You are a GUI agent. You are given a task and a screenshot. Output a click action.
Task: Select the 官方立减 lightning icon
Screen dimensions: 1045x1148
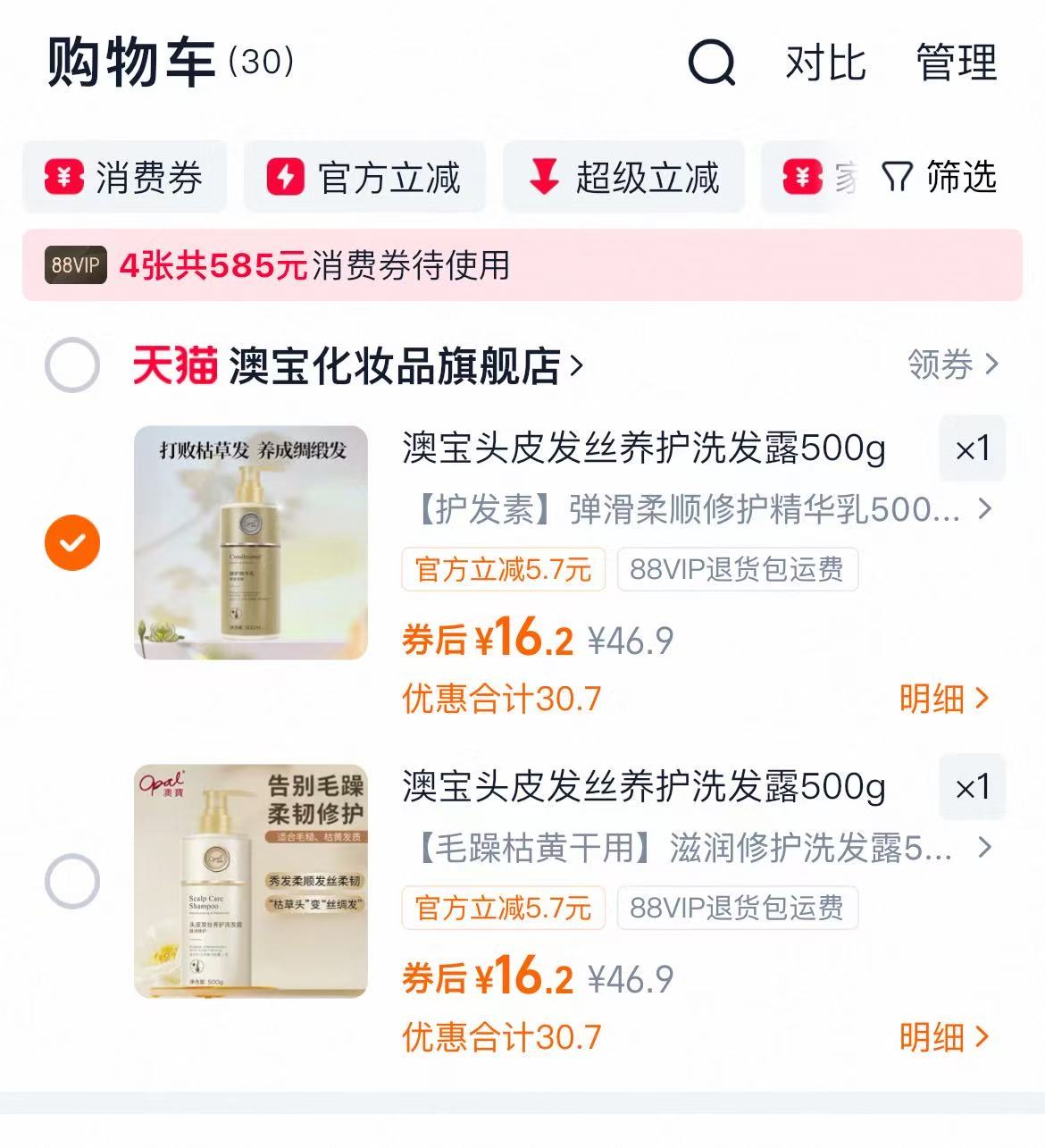click(x=284, y=177)
